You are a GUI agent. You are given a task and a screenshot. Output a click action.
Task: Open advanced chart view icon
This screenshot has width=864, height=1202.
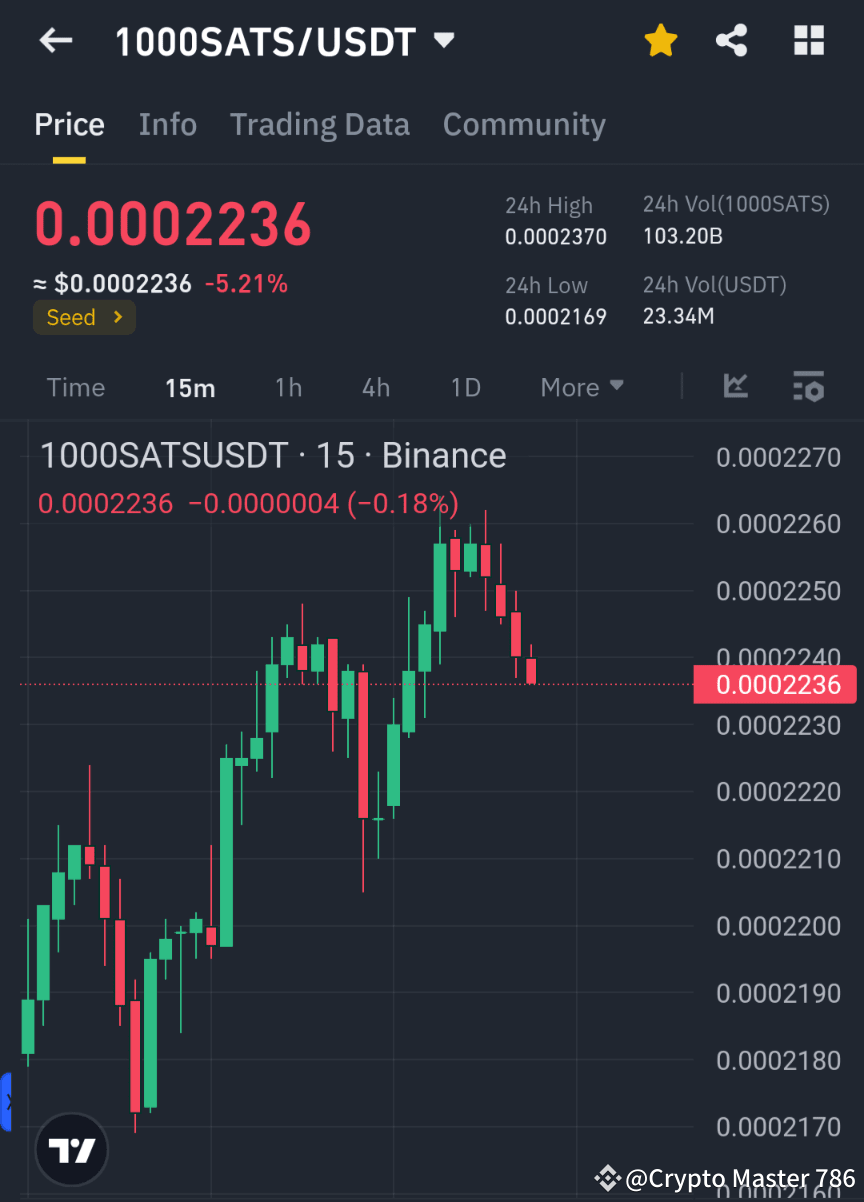pos(736,387)
